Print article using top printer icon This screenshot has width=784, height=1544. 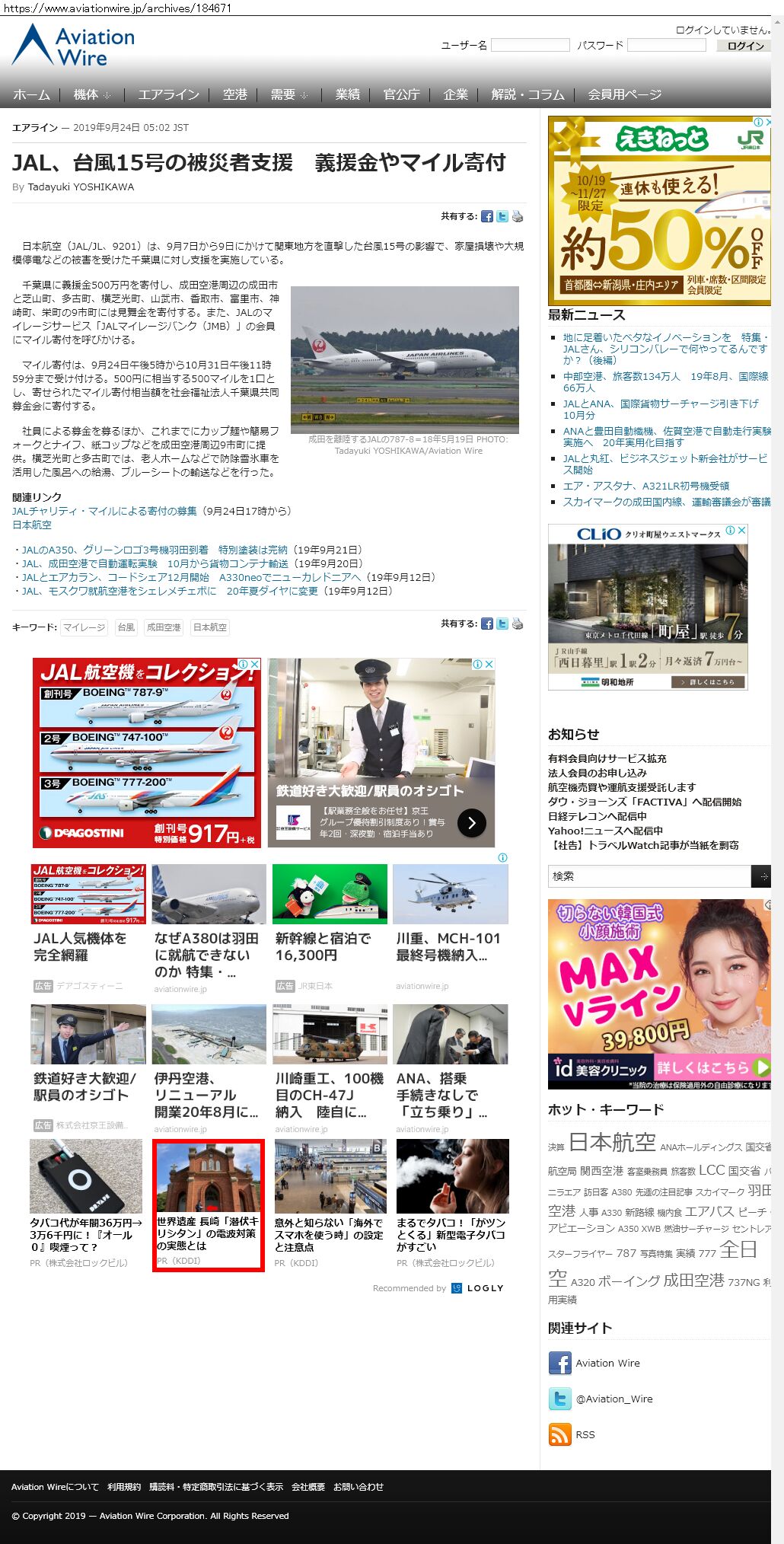click(518, 216)
